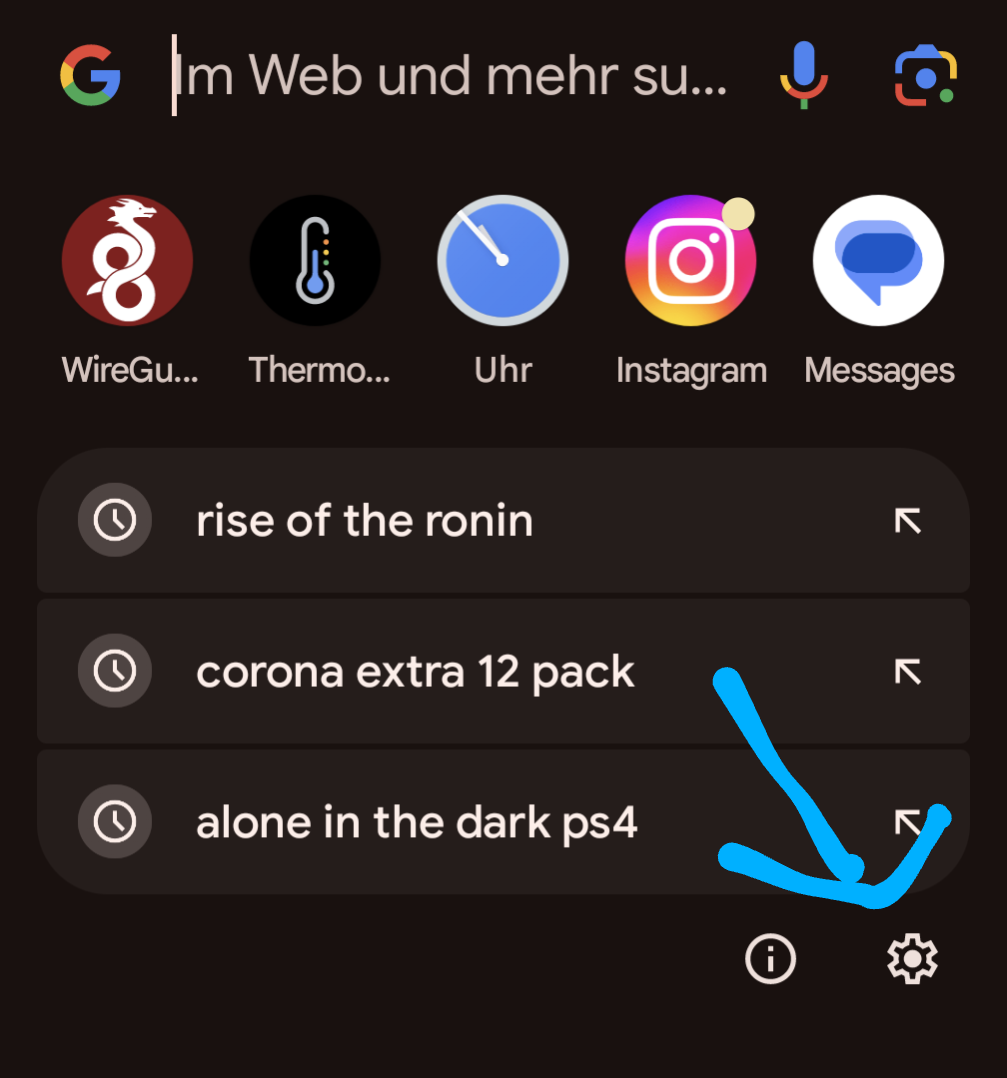Fill search box with corona extra 12 pack
Image resolution: width=1007 pixels, height=1078 pixels.
(907, 673)
